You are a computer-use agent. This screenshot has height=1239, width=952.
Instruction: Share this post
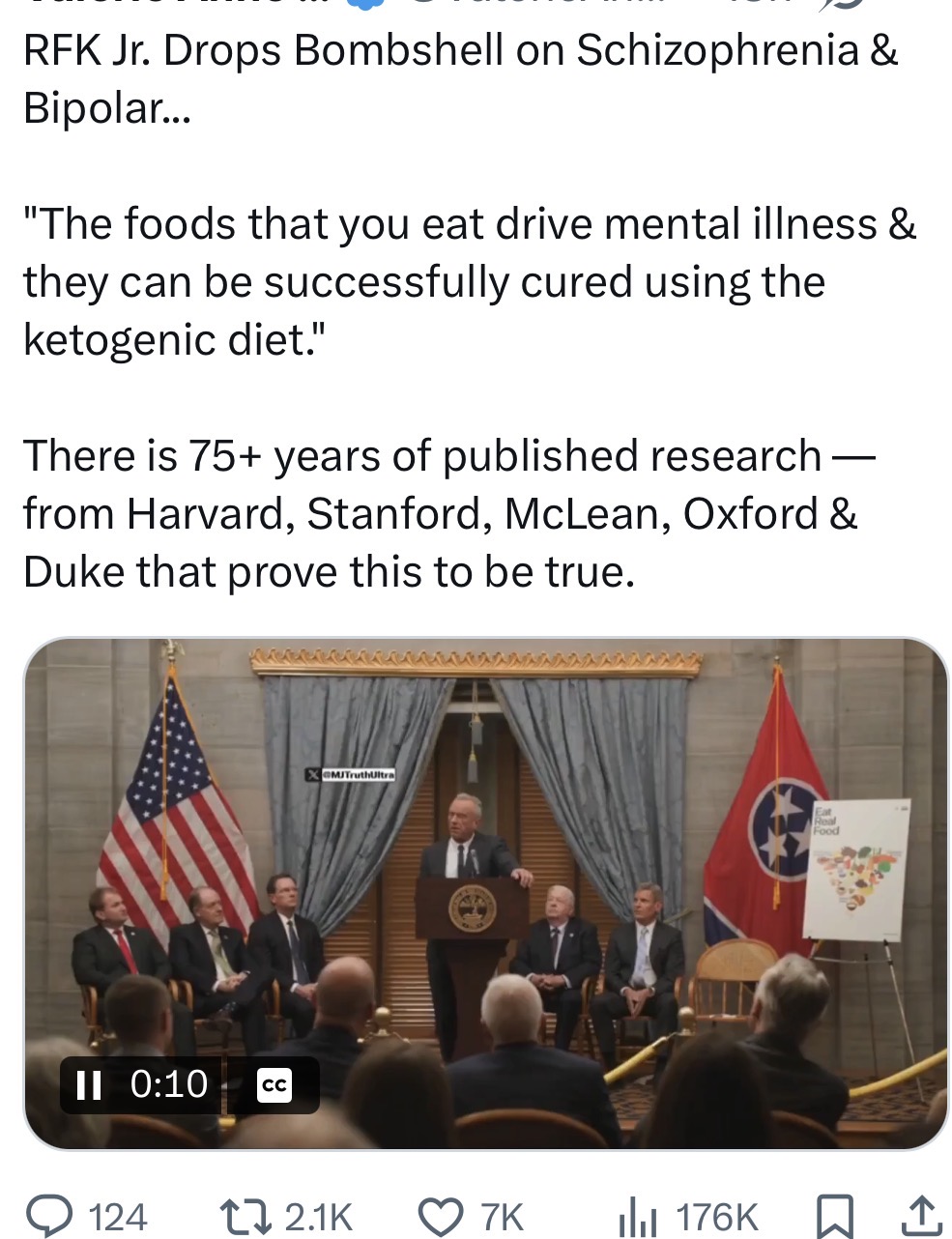coord(920,1215)
